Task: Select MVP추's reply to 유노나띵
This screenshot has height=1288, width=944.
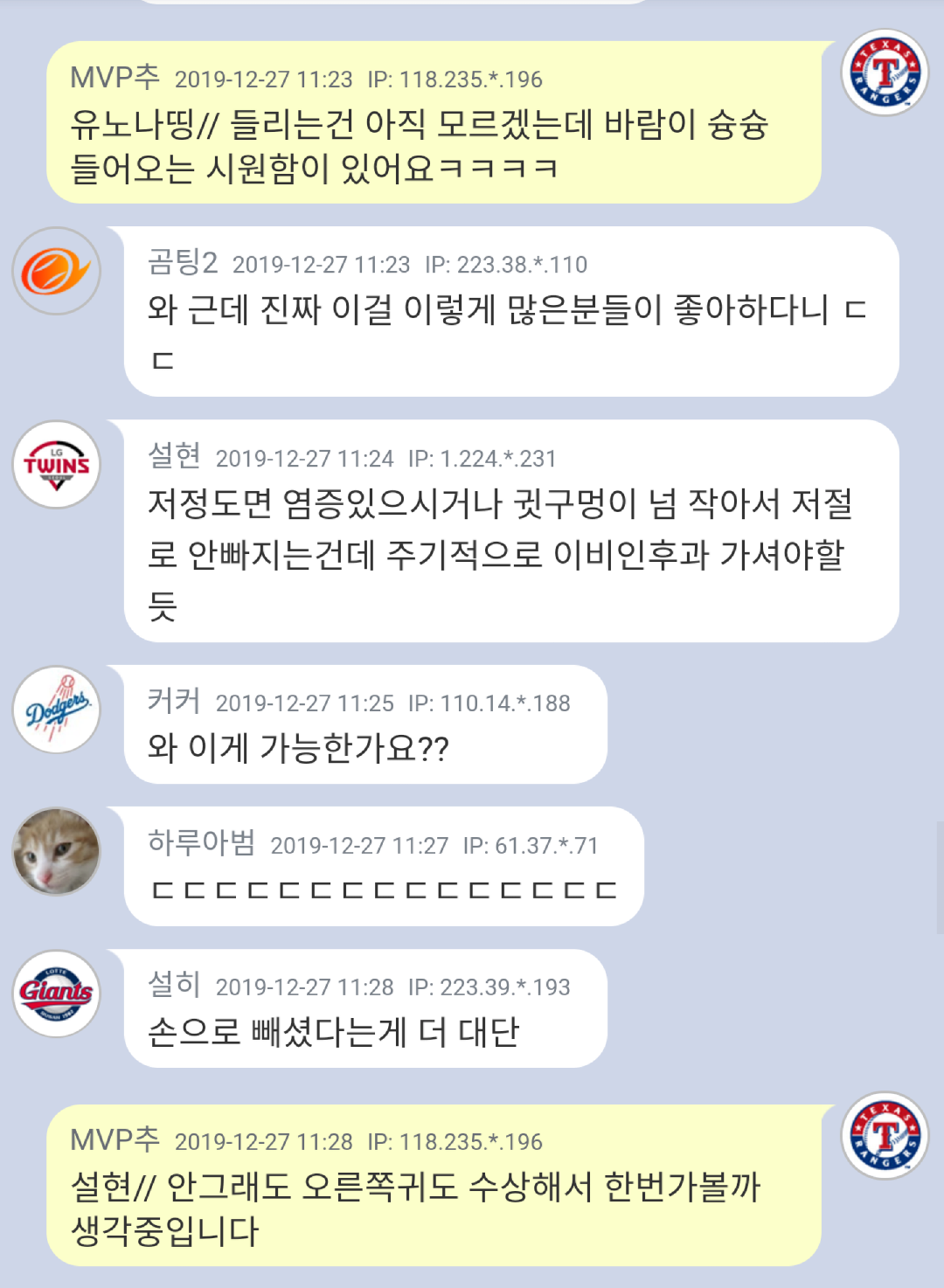Action: (x=419, y=146)
